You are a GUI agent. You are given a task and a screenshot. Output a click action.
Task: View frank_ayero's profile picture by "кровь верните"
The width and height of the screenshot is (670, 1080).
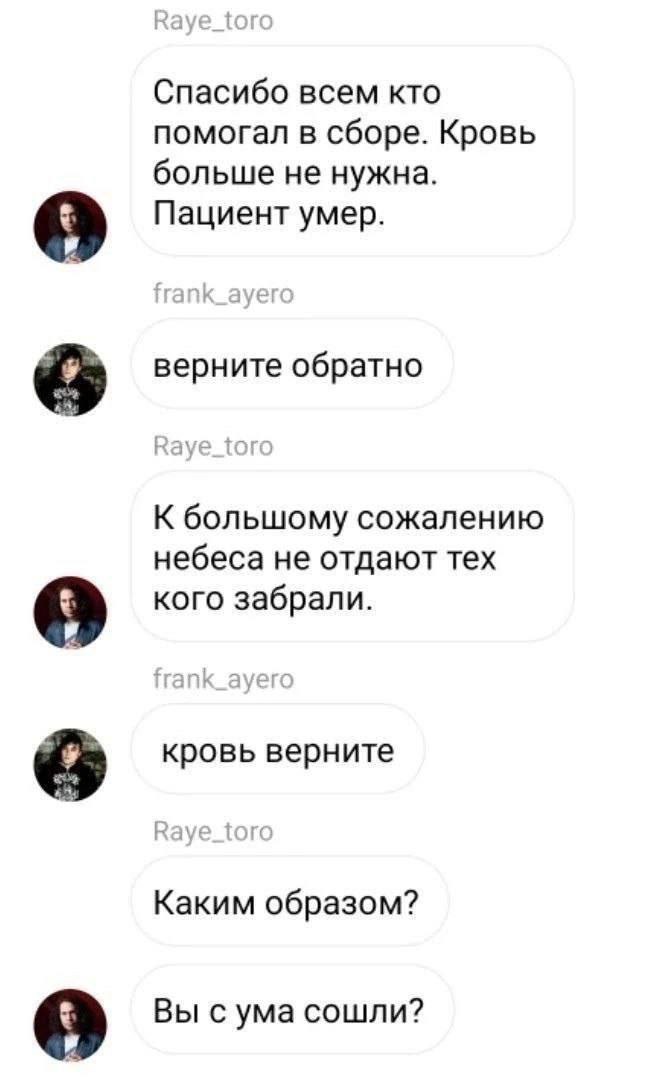(x=71, y=764)
